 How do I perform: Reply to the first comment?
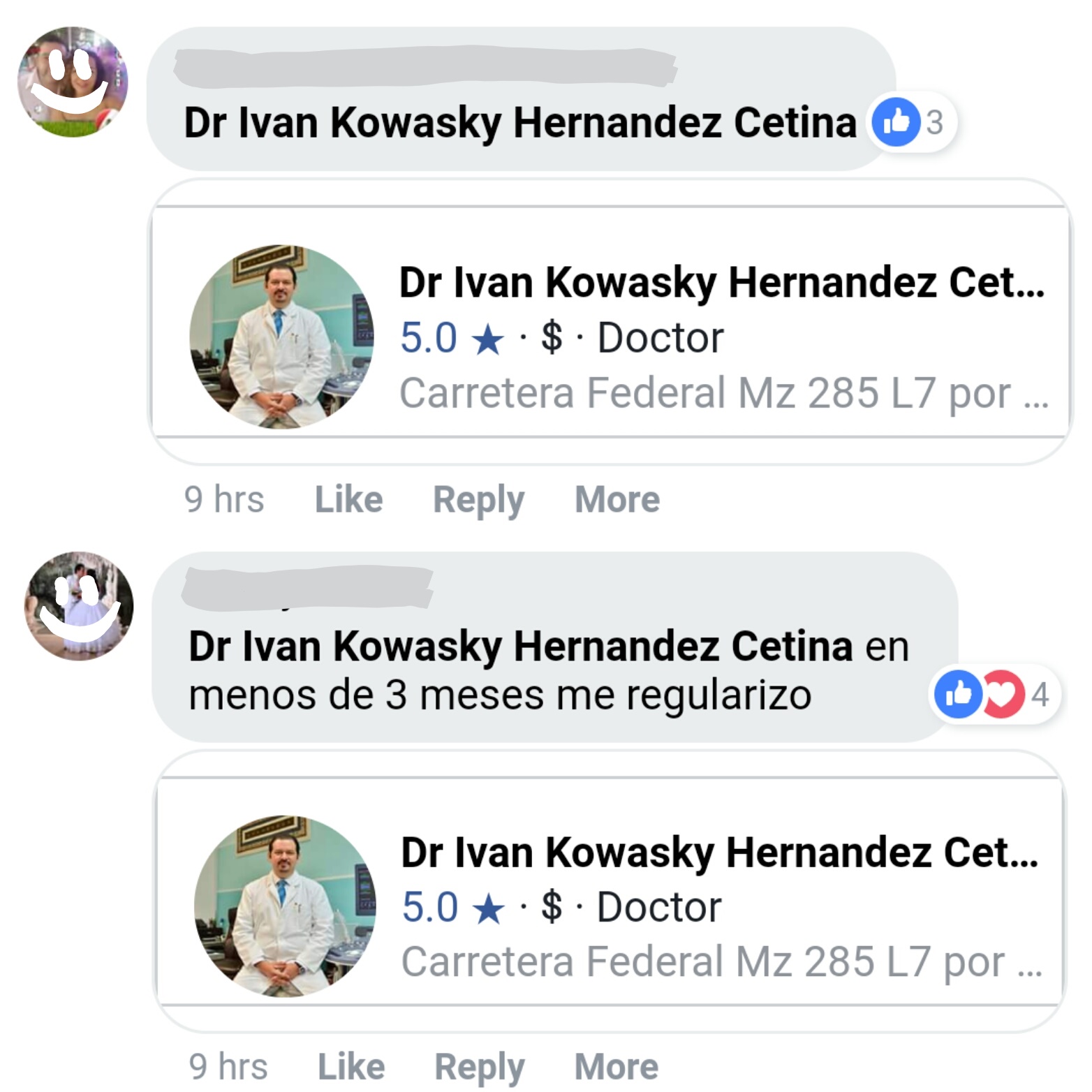(478, 499)
